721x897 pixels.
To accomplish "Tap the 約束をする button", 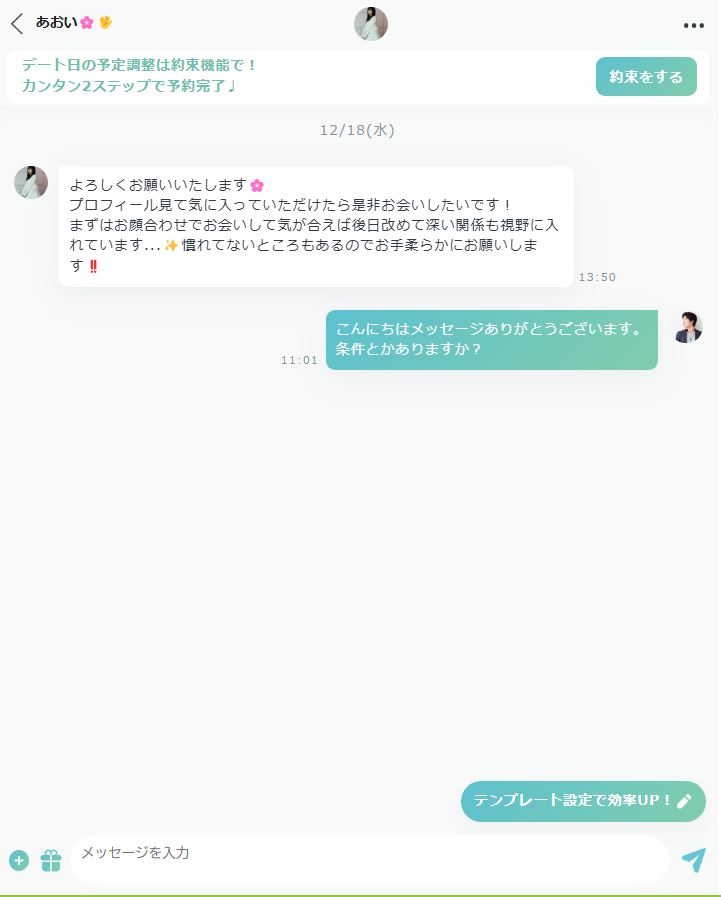I will [x=646, y=77].
